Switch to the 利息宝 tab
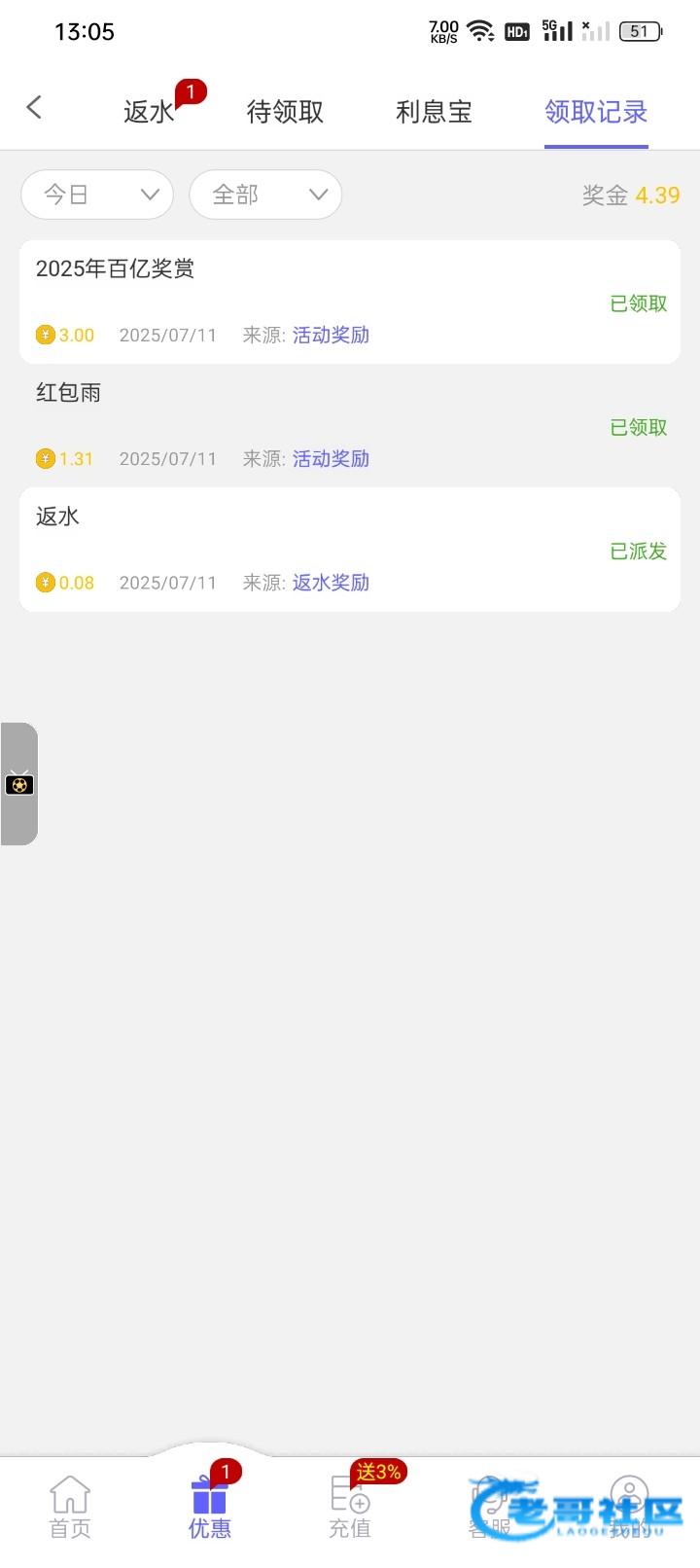This screenshot has height=1568, width=700. (434, 112)
